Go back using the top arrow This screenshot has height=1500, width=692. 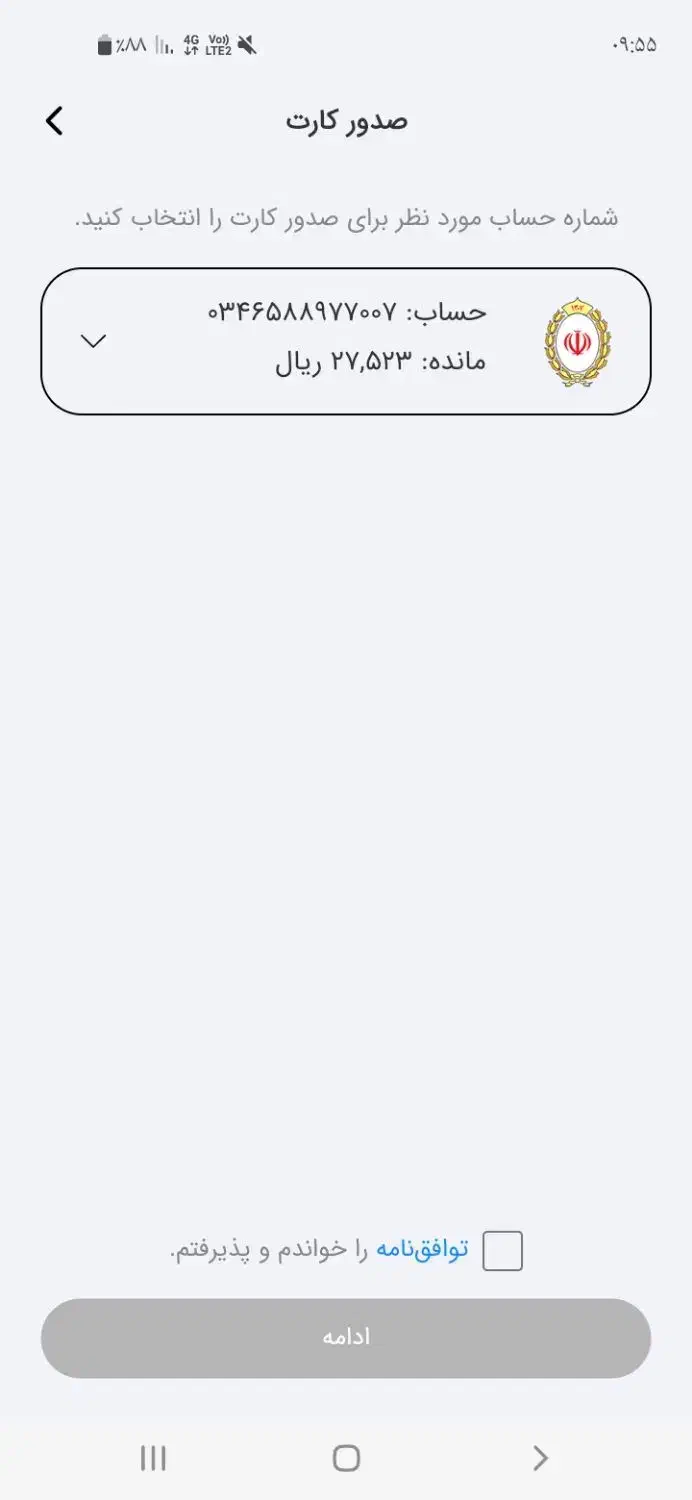tap(54, 121)
